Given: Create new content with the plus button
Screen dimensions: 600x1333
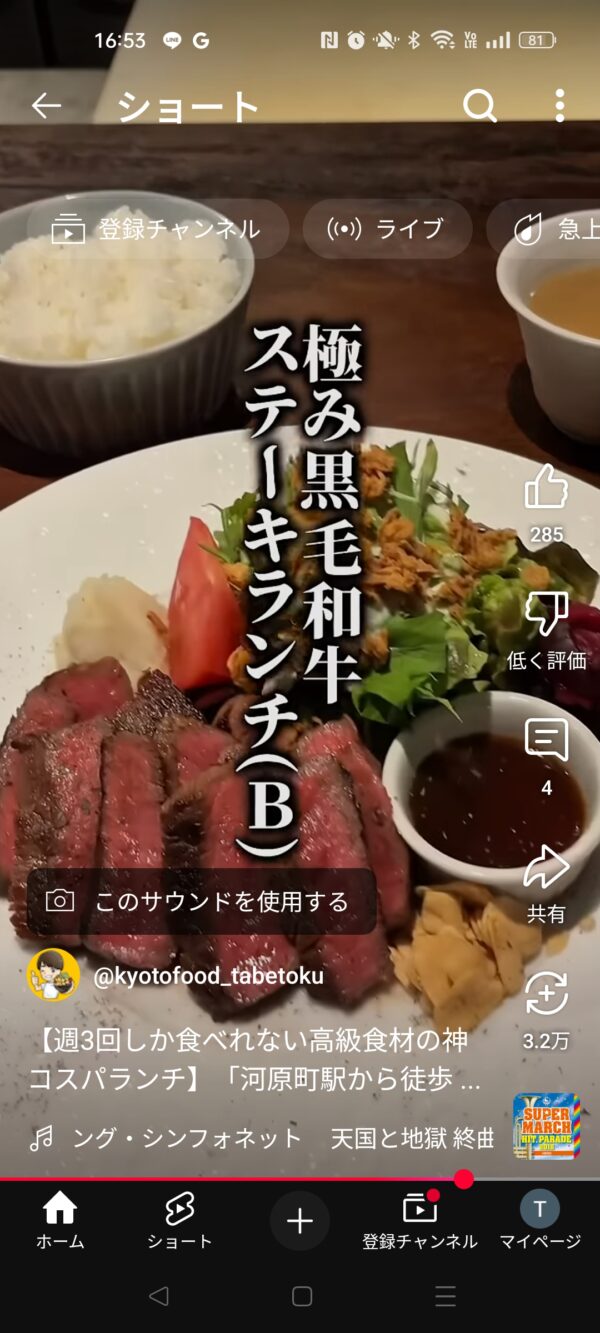Looking at the screenshot, I should (300, 1221).
